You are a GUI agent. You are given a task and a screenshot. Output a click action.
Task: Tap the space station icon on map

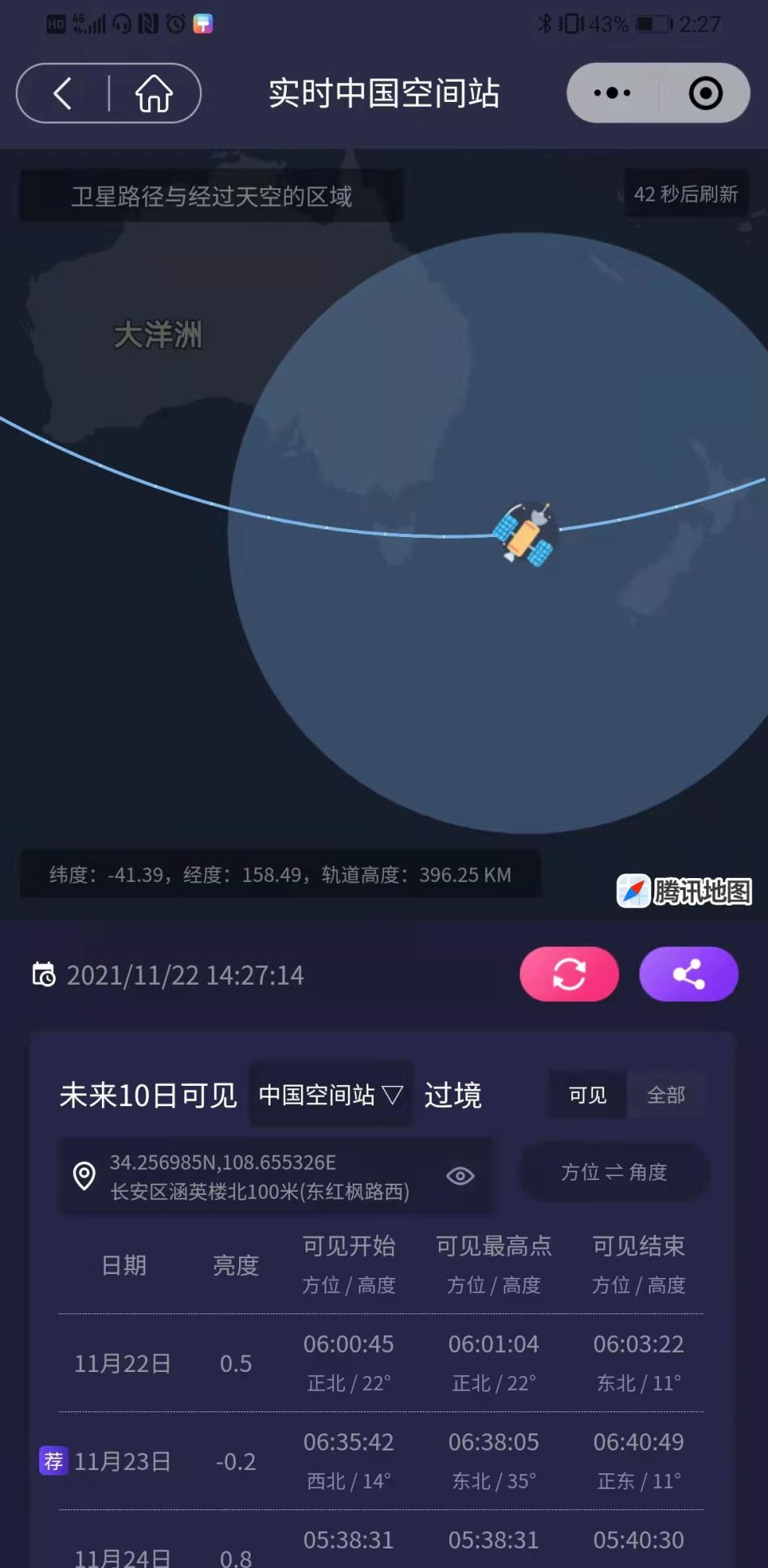(525, 535)
